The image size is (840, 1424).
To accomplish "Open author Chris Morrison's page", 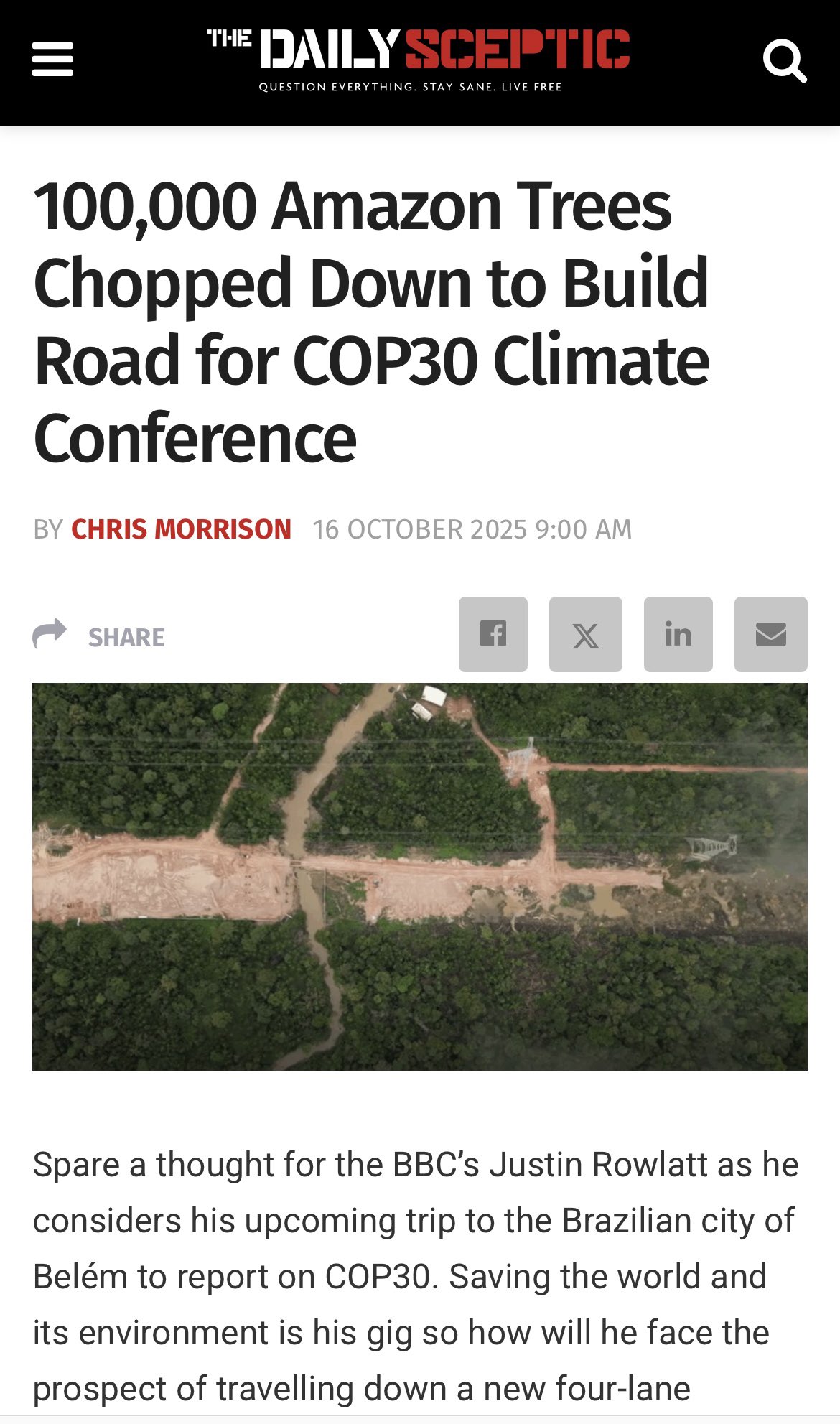I will 181,529.
